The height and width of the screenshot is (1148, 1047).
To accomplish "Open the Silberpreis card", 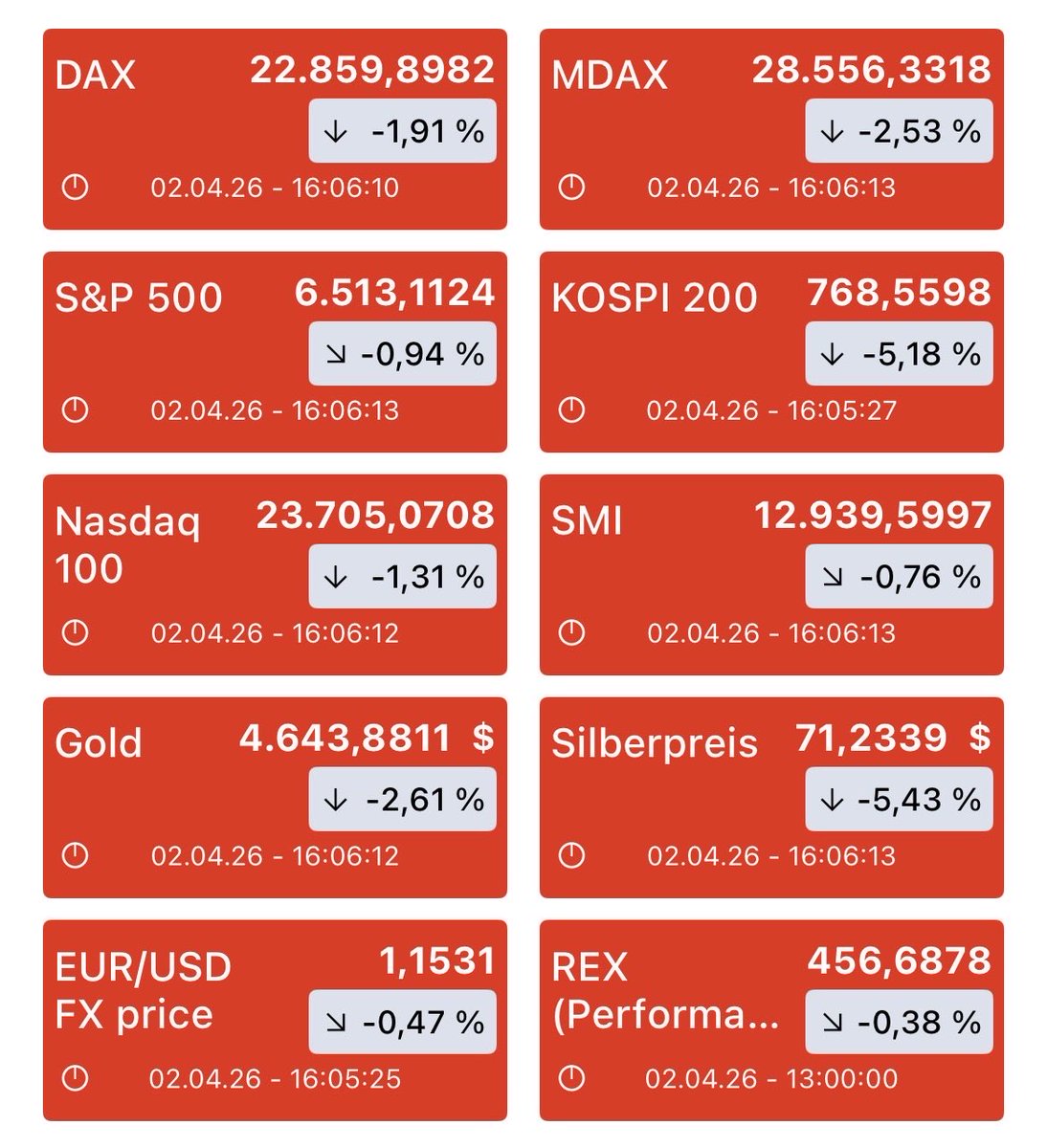I will [771, 798].
